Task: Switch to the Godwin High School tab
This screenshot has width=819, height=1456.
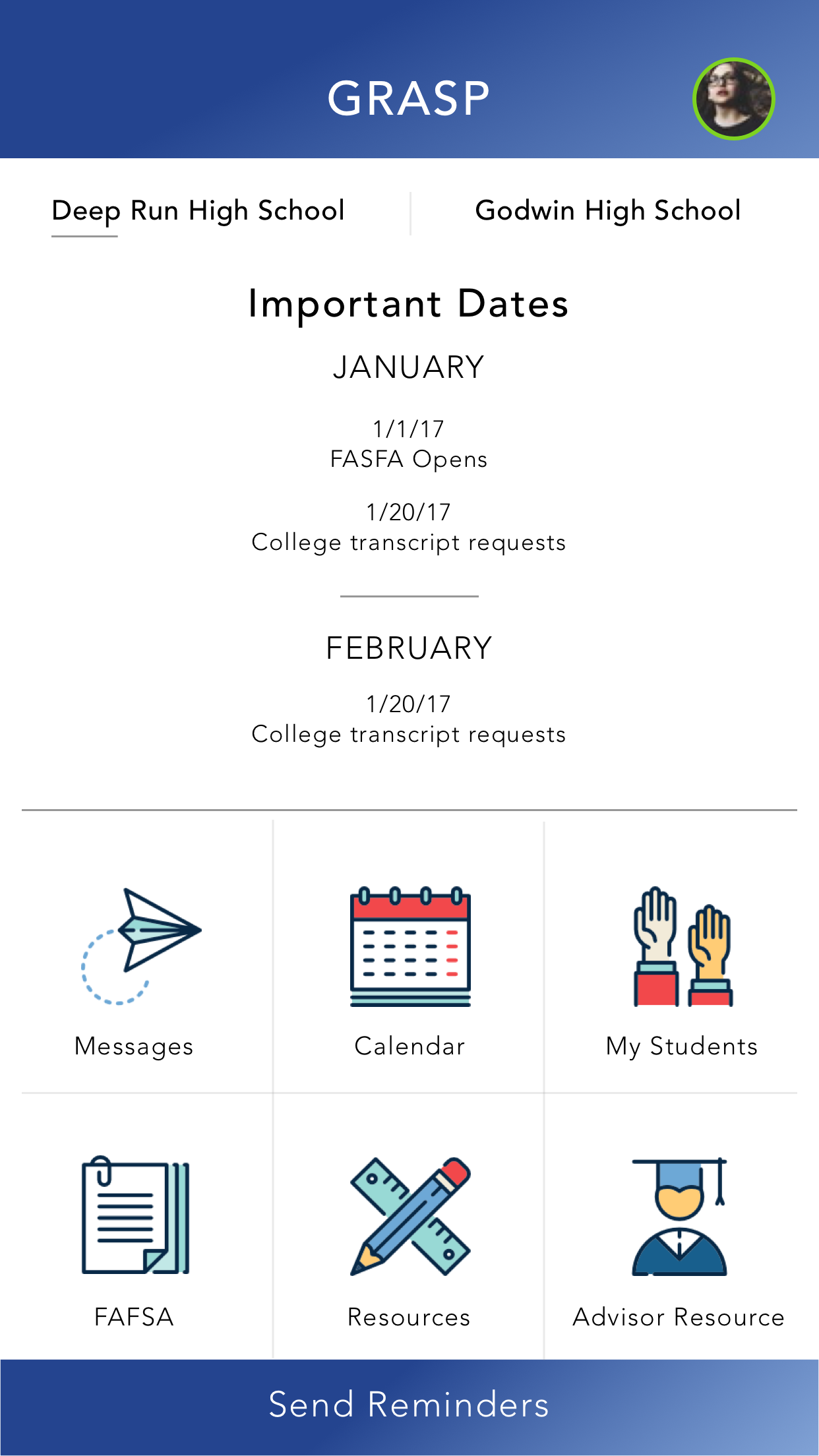Action: tap(608, 211)
